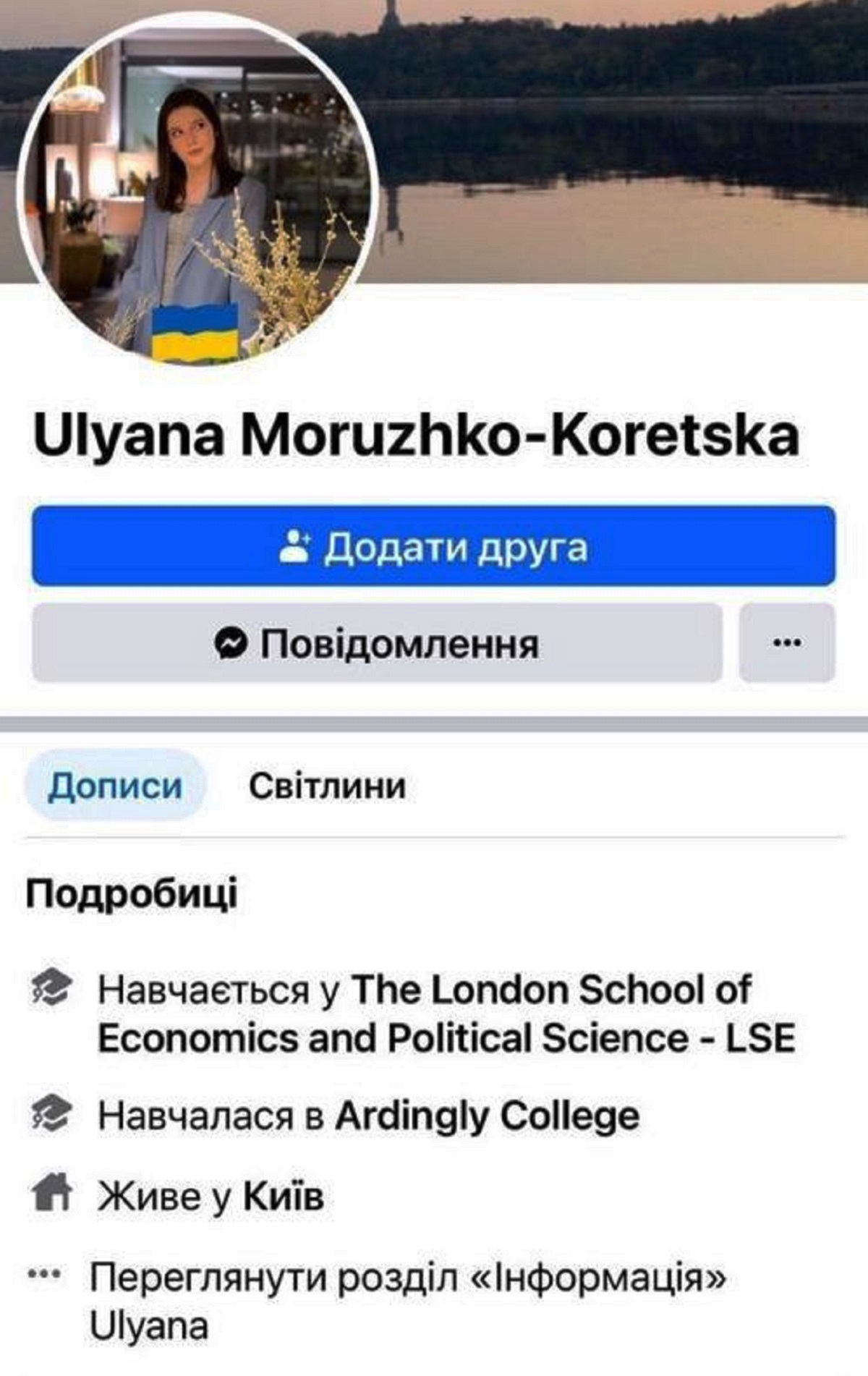Open the Київ city page
868x1376 pixels.
point(283,1197)
